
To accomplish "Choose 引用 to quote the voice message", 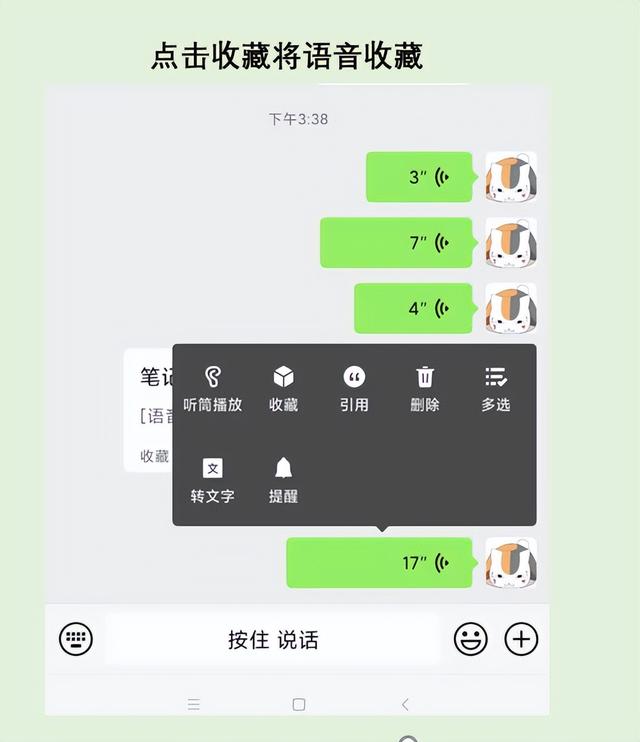I will click(x=354, y=388).
